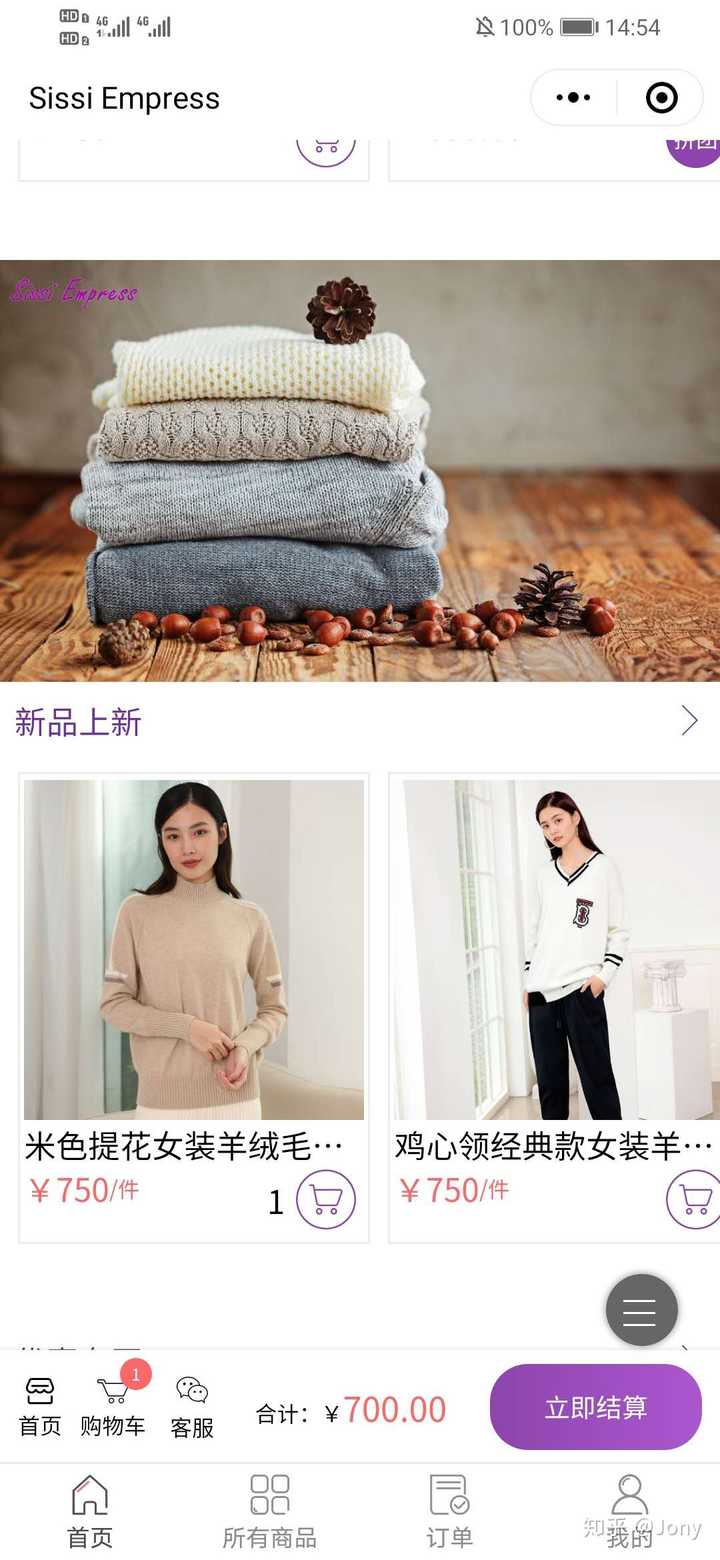Switch to the 所有商品 tab
This screenshot has height=1560, width=720.
(x=269, y=1511)
